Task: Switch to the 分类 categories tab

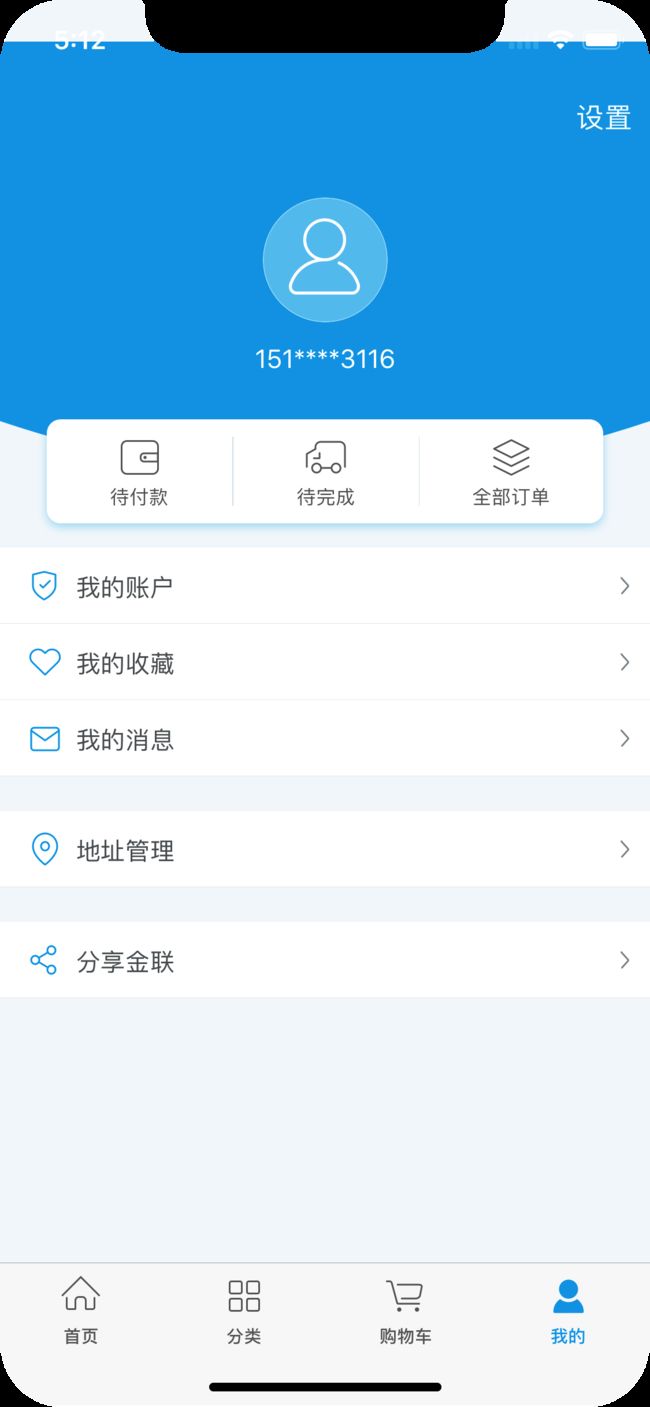Action: tap(244, 1310)
